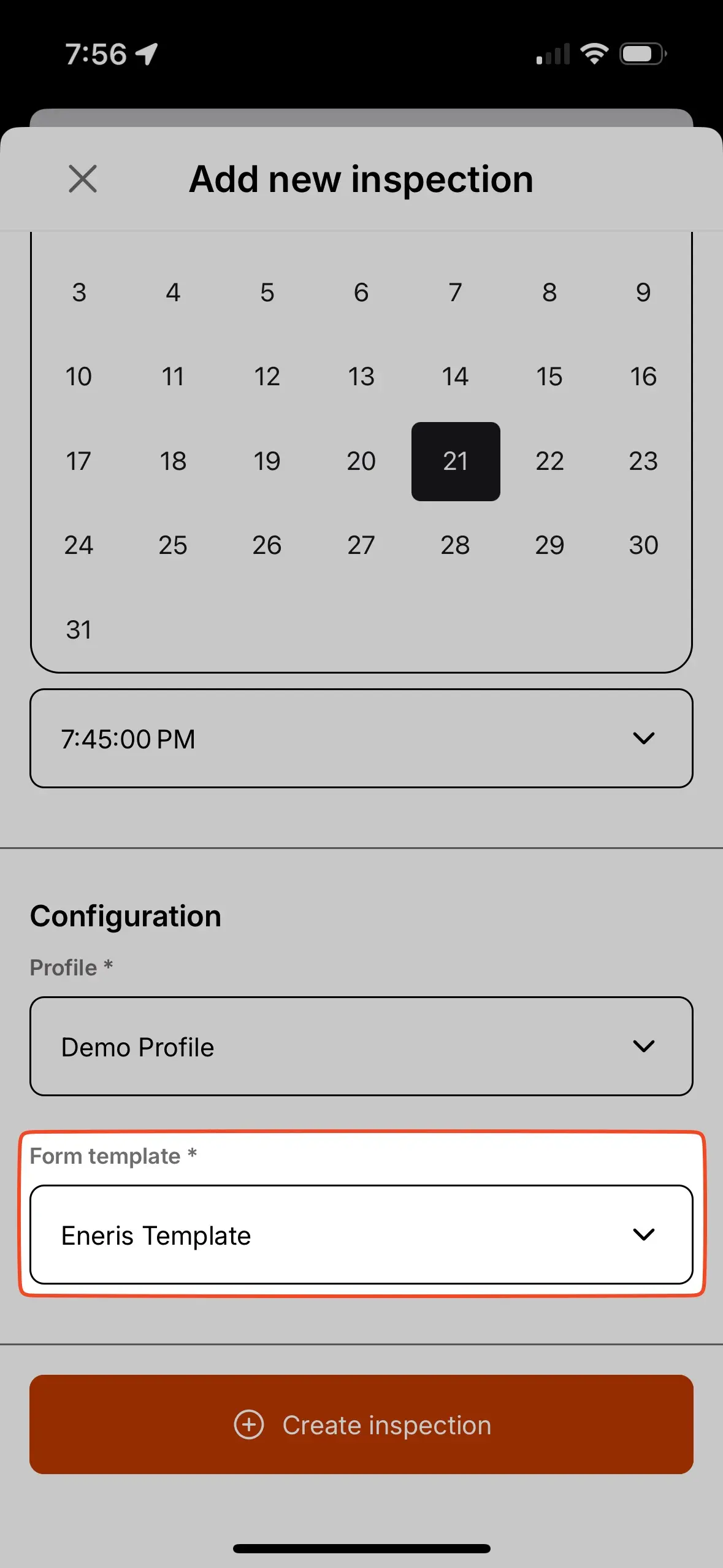This screenshot has width=723, height=1568.
Task: Select day 27 on the calendar
Action: tap(361, 545)
